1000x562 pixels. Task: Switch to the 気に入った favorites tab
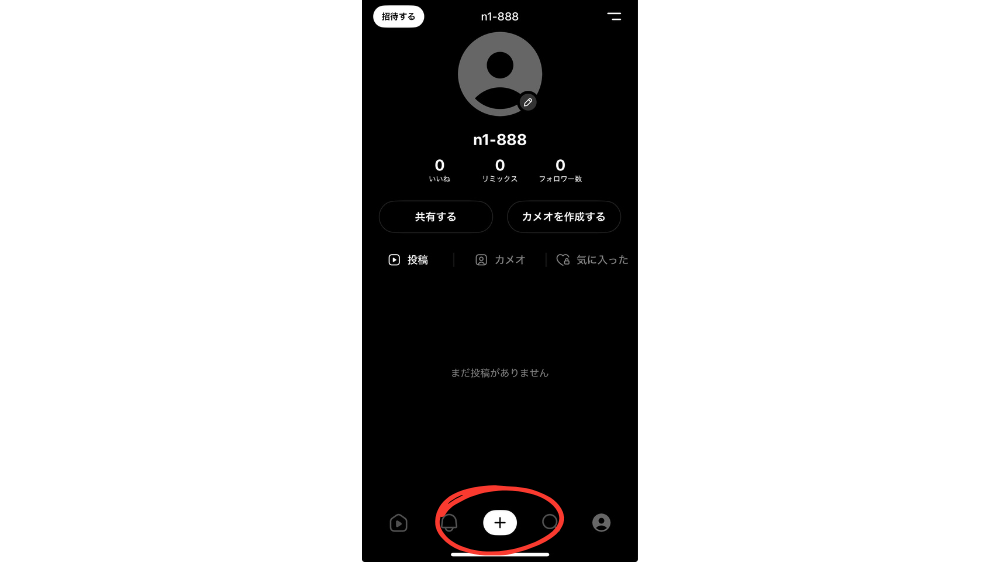(x=592, y=260)
